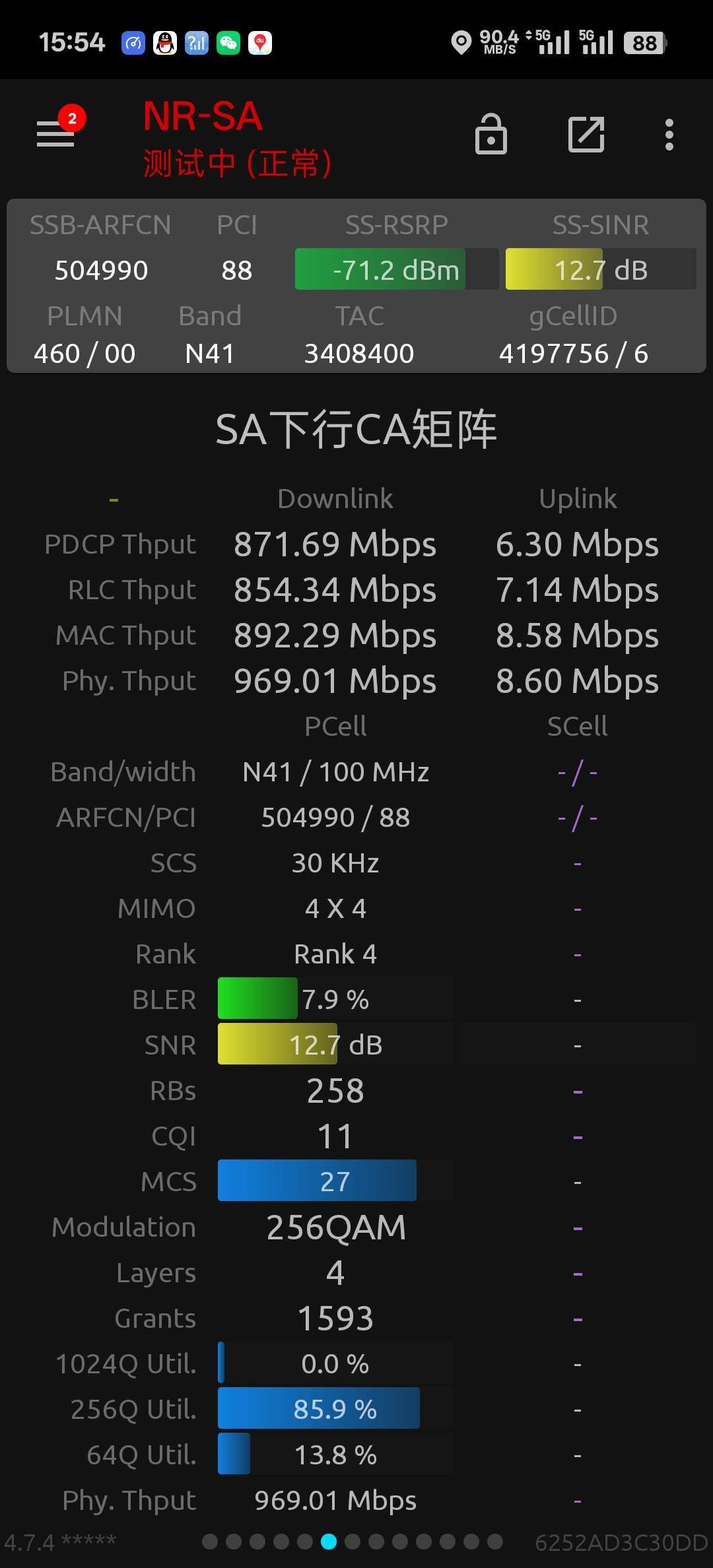Tap the lock icon in toolbar
Viewport: 713px width, 1568px height.
(x=491, y=134)
